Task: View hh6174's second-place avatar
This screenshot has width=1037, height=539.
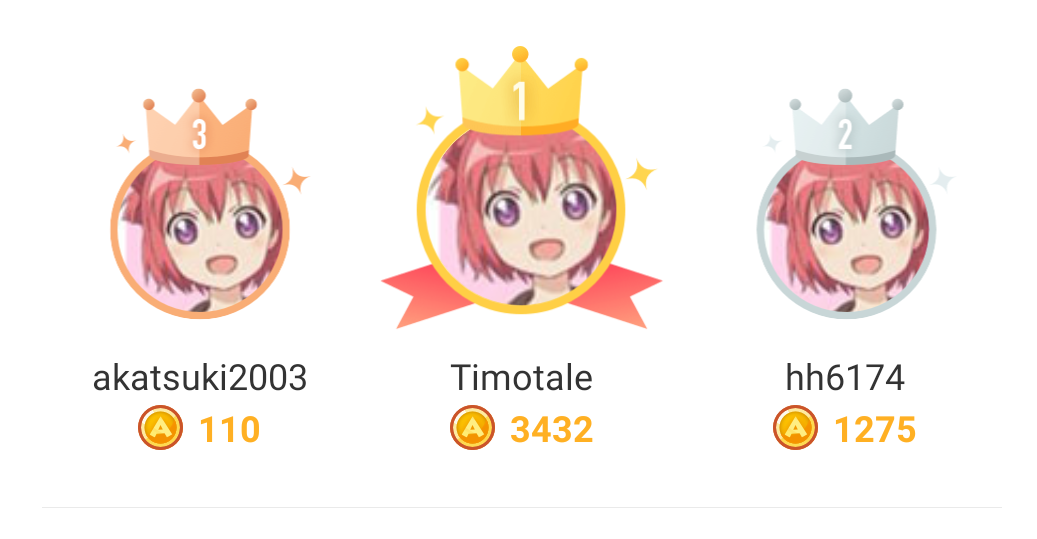Action: [846, 232]
